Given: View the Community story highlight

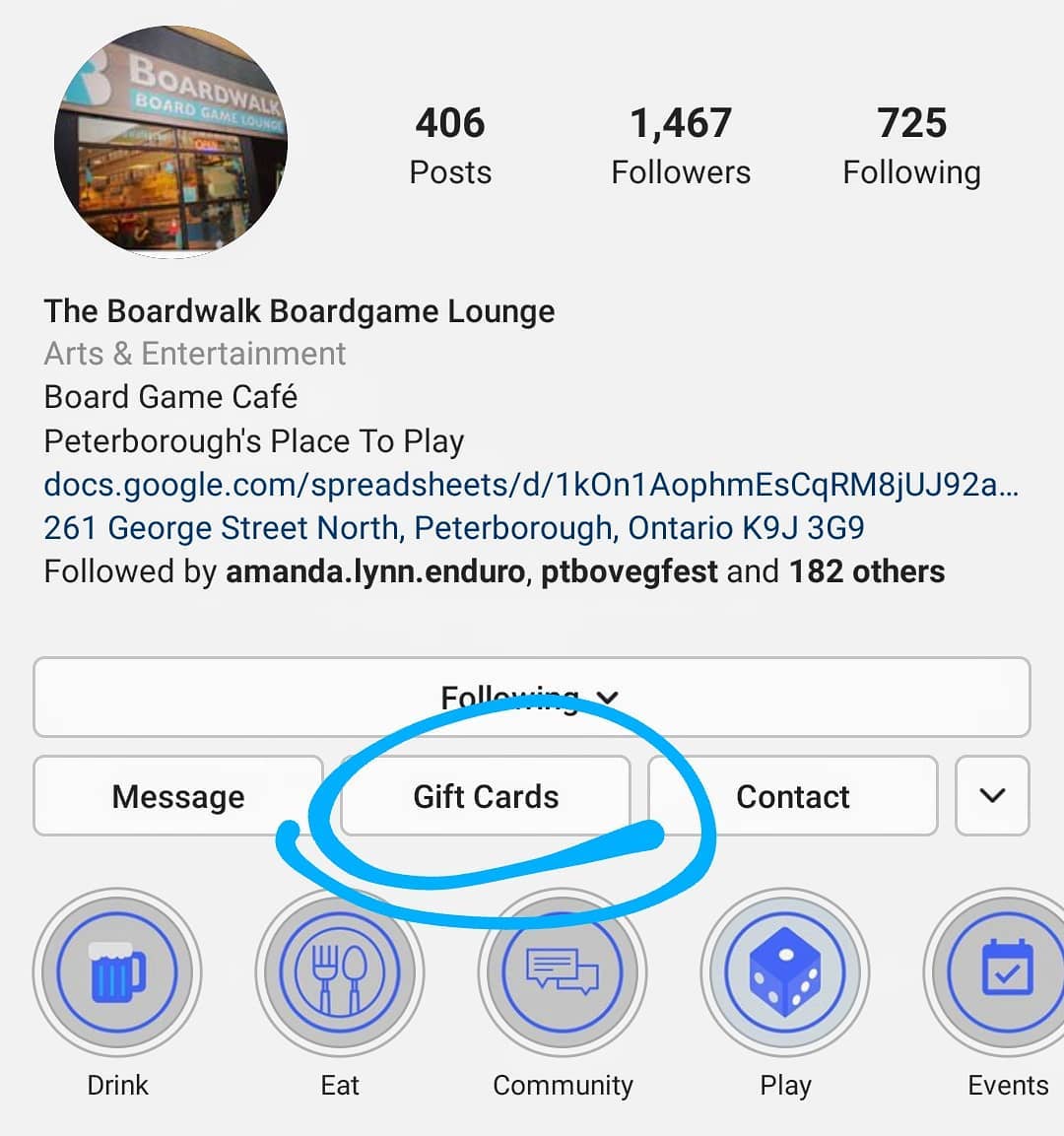Looking at the screenshot, I should 563,972.
